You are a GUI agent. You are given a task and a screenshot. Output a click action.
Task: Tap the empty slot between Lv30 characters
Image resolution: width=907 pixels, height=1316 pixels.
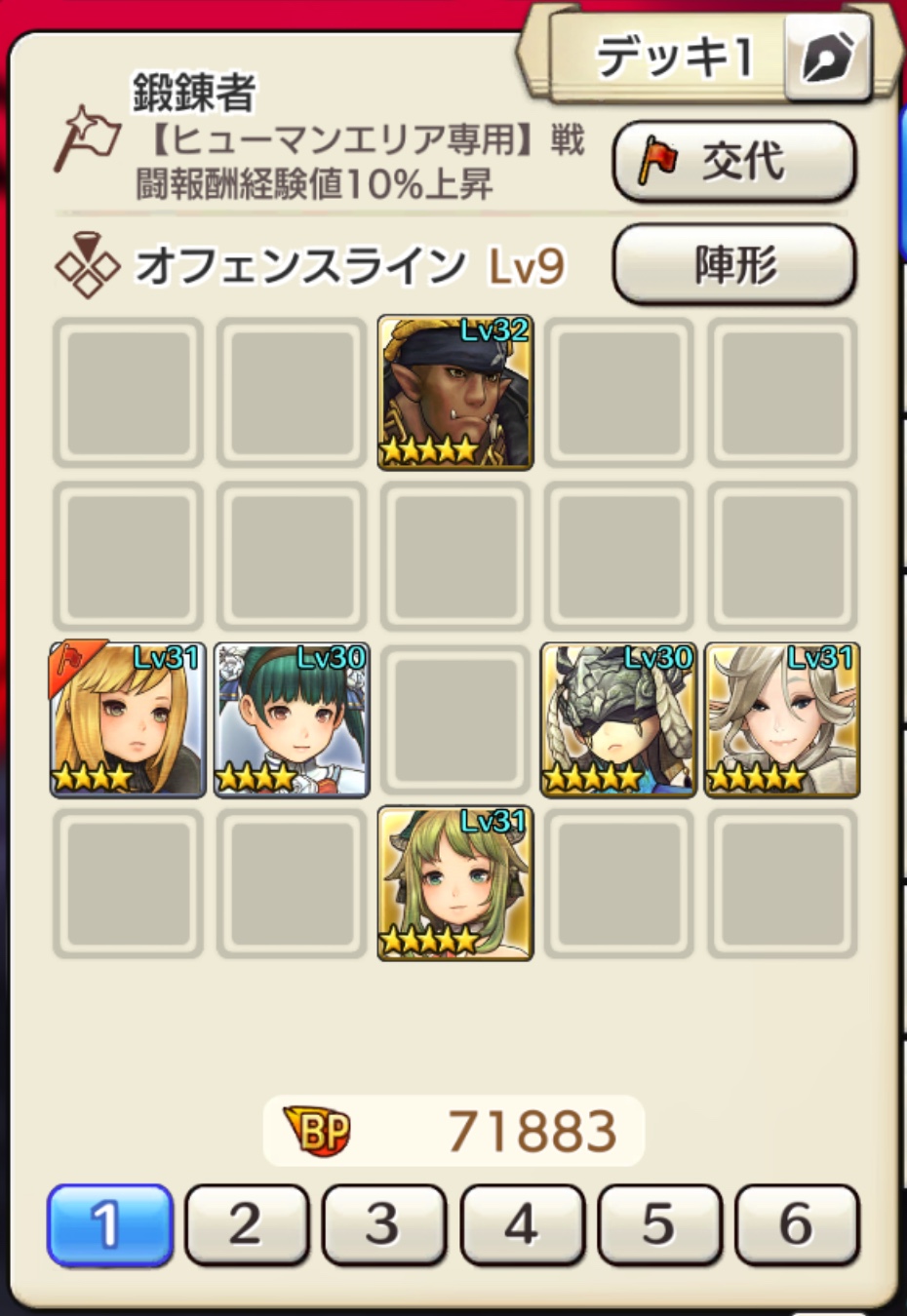click(455, 719)
